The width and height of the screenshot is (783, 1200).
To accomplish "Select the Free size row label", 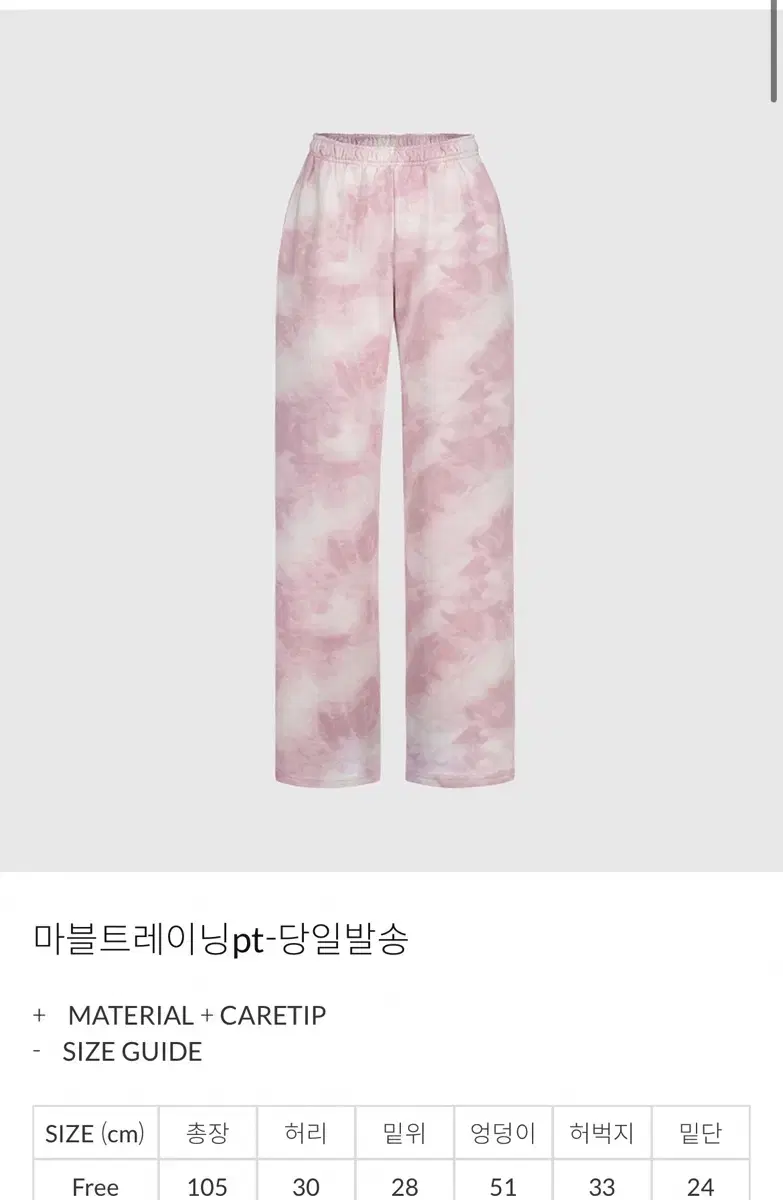I will coord(94,1187).
